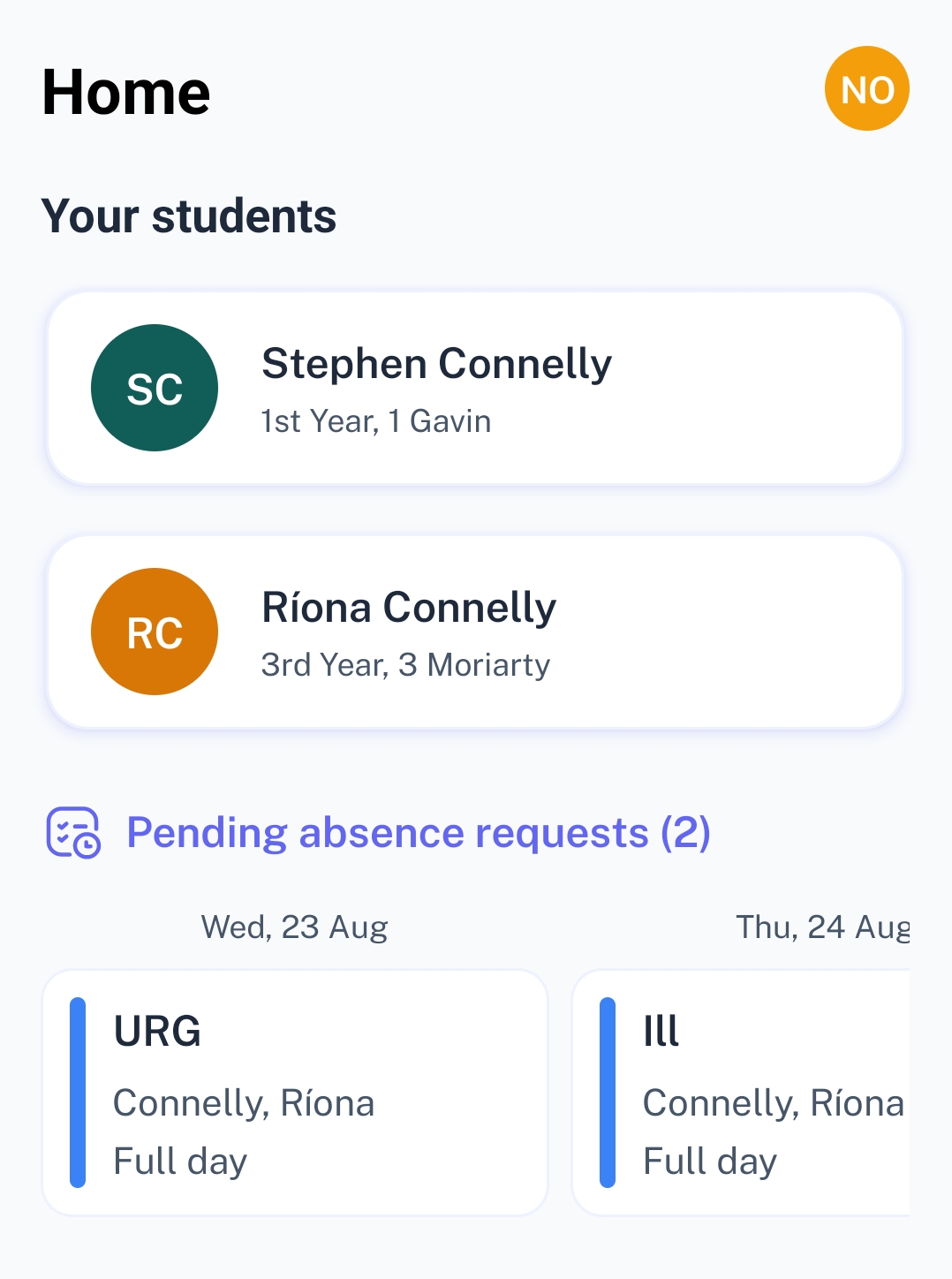Viewport: 952px width, 1279px height.
Task: Click the Wed, 23 Aug date label
Action: coord(293,927)
